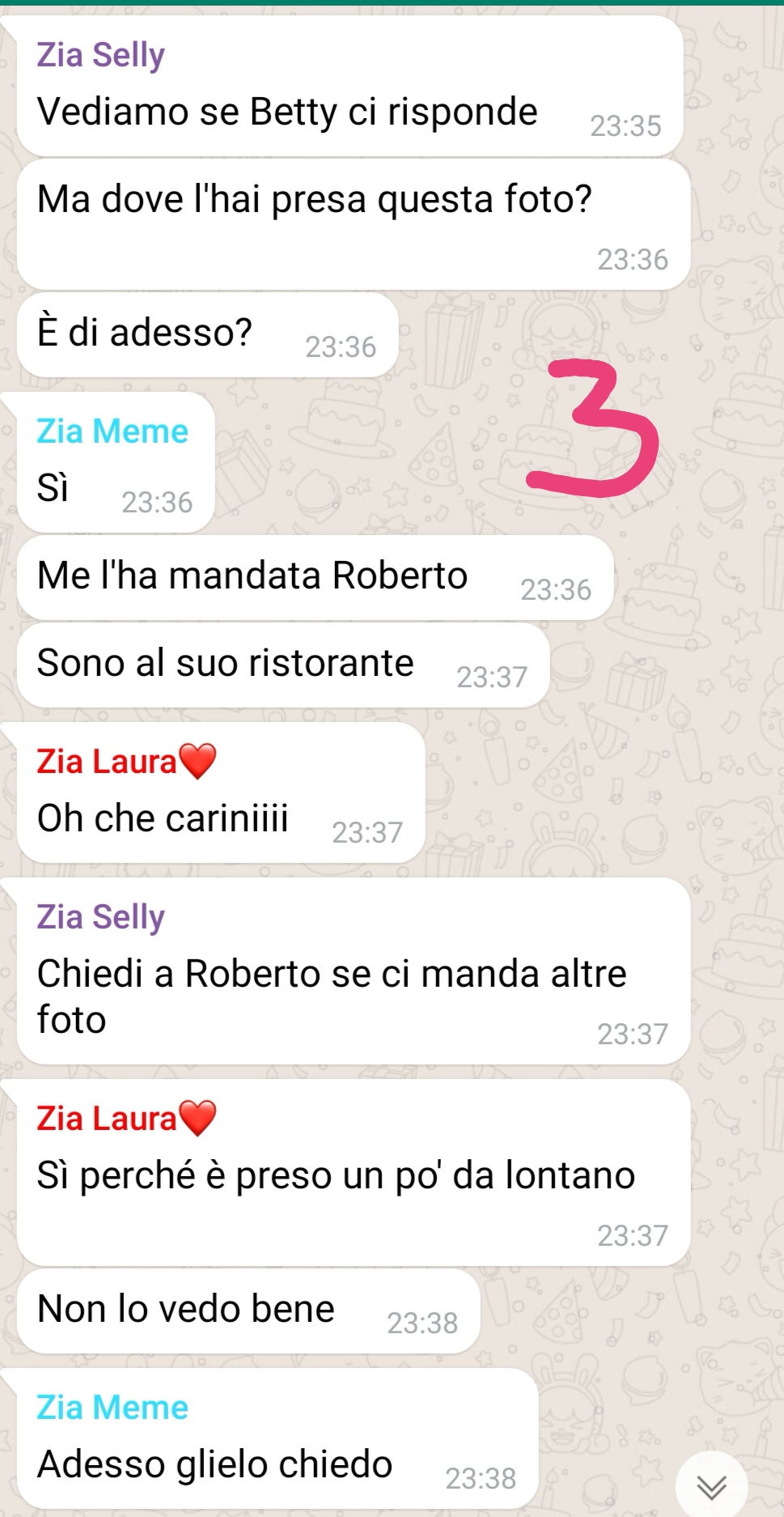Jump to the latest messages with the down arrow
The image size is (784, 1517).
[712, 1486]
